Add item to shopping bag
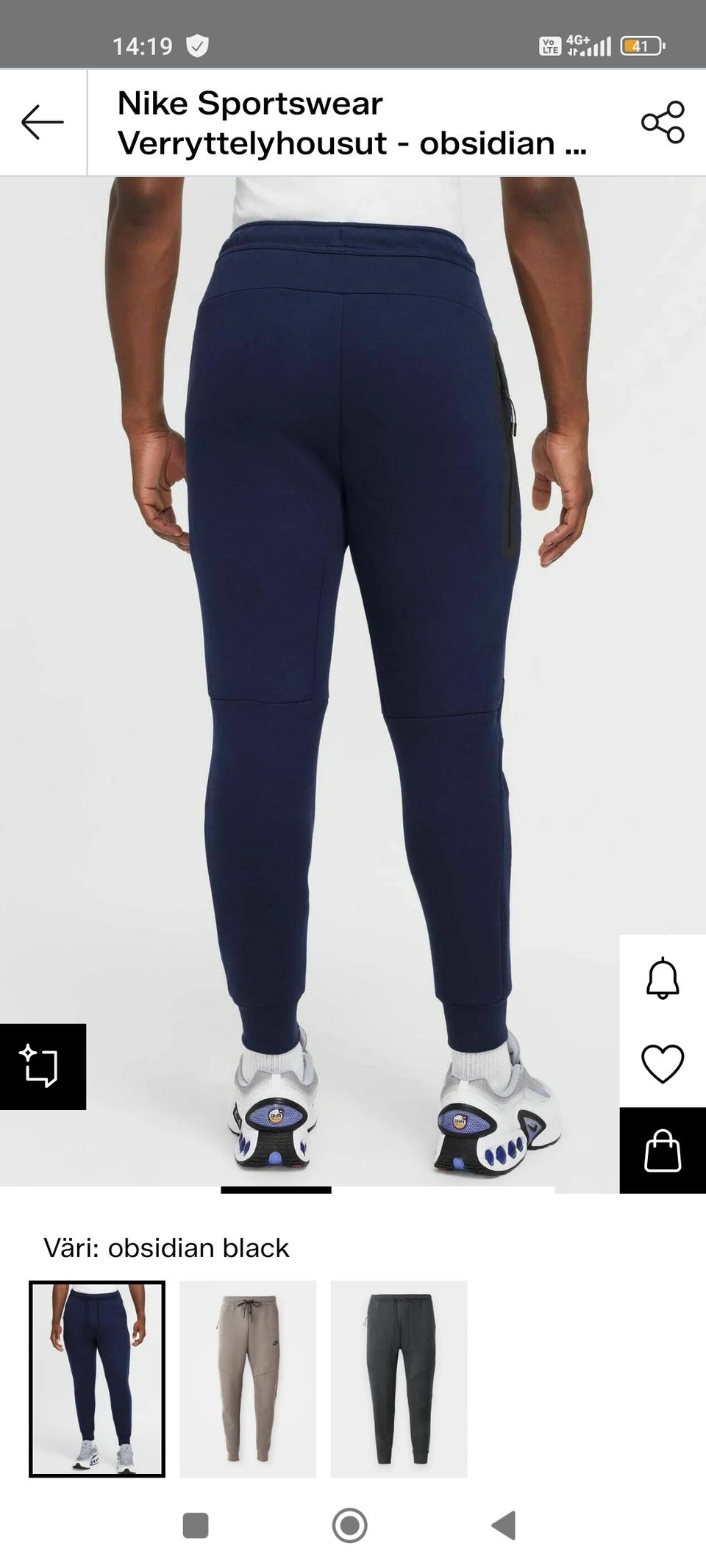Screen dimensions: 706x1568 [x=663, y=1150]
